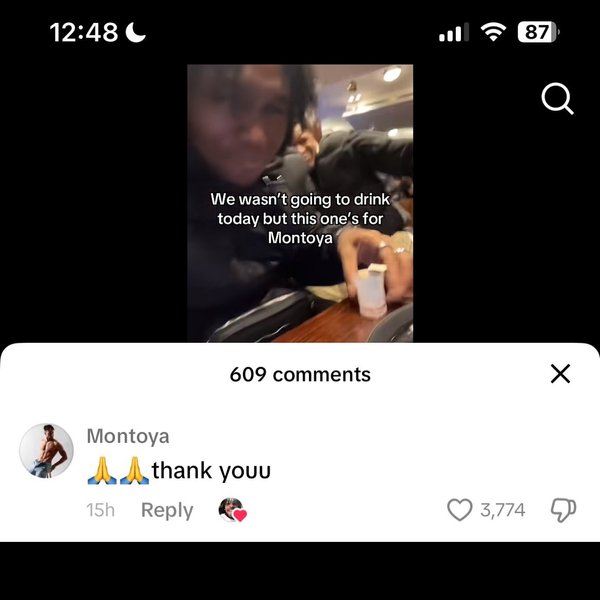Screen dimensions: 600x600
Task: Close the comments panel
Action: click(561, 374)
